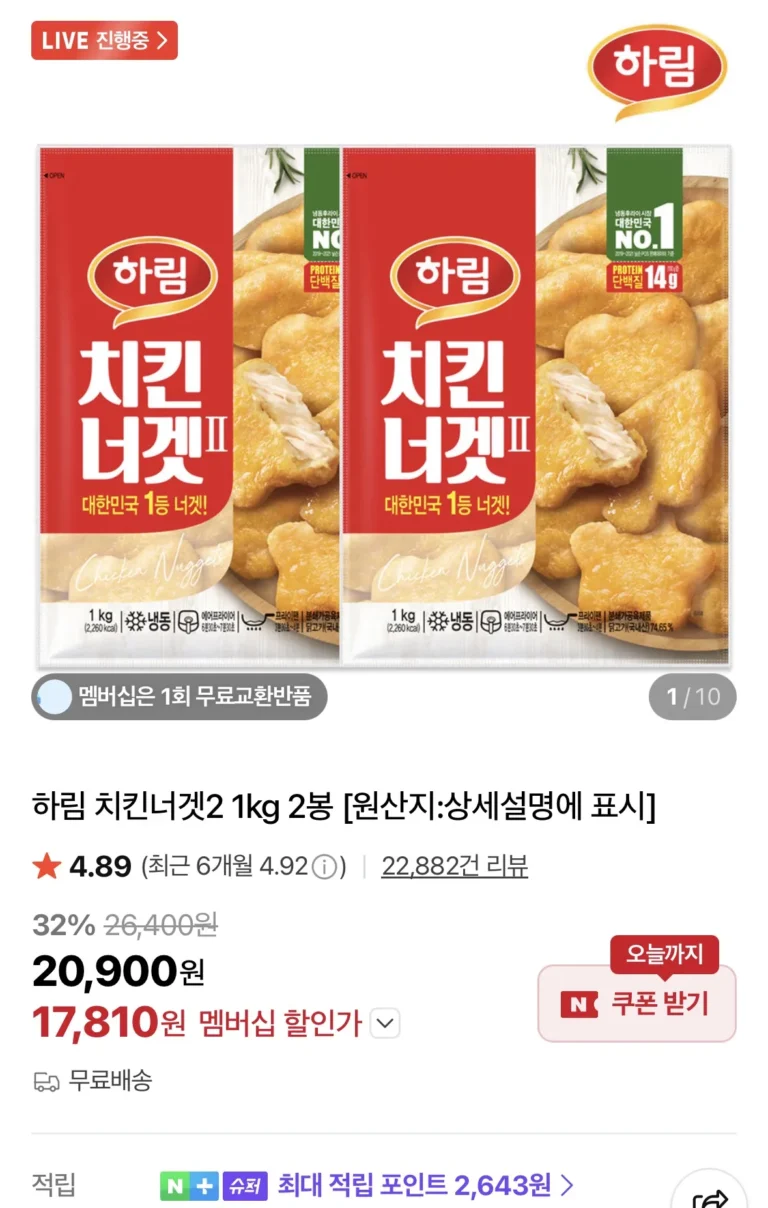768x1208 pixels.
Task: Share this product
Action: click(x=711, y=1195)
